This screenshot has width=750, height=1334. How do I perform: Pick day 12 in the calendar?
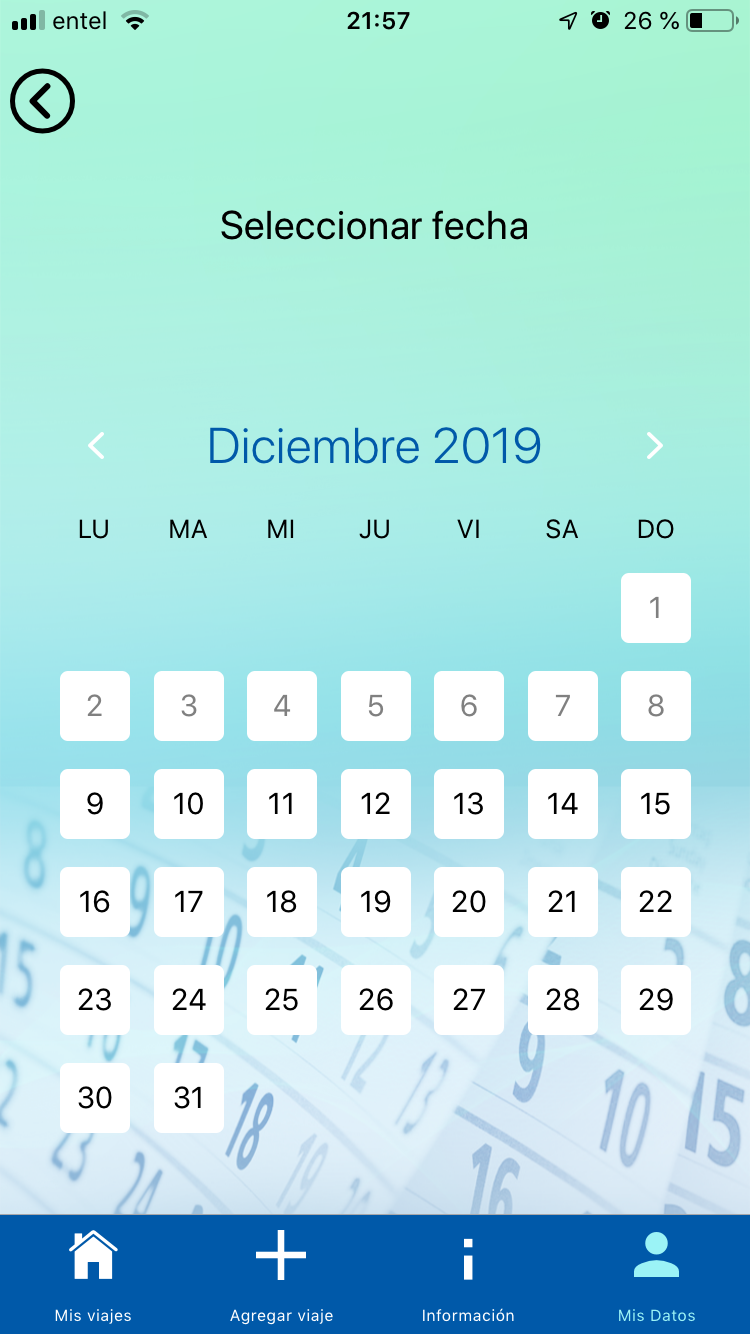coord(375,803)
